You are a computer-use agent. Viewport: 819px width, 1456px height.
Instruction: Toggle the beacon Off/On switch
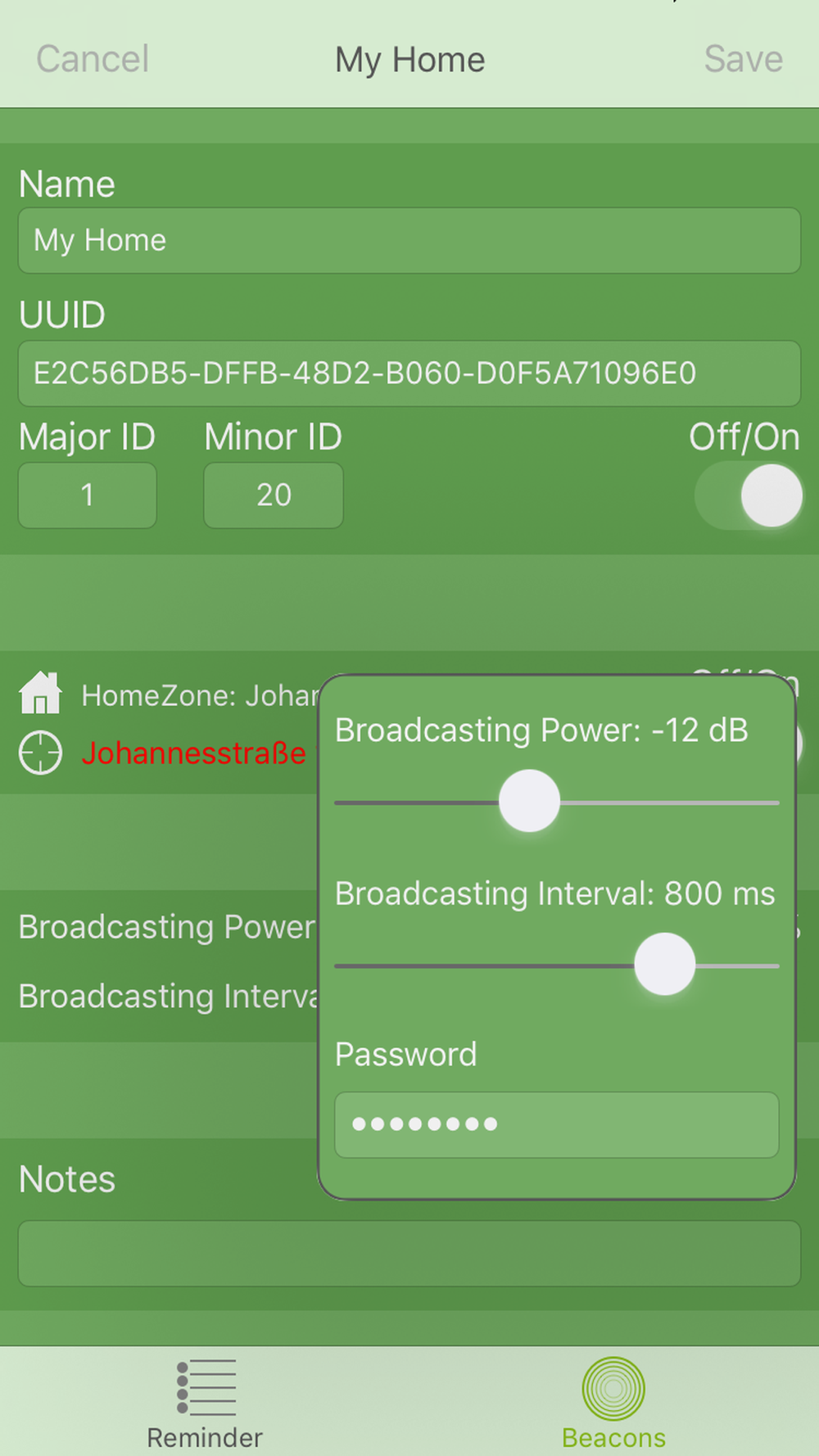[x=749, y=495]
